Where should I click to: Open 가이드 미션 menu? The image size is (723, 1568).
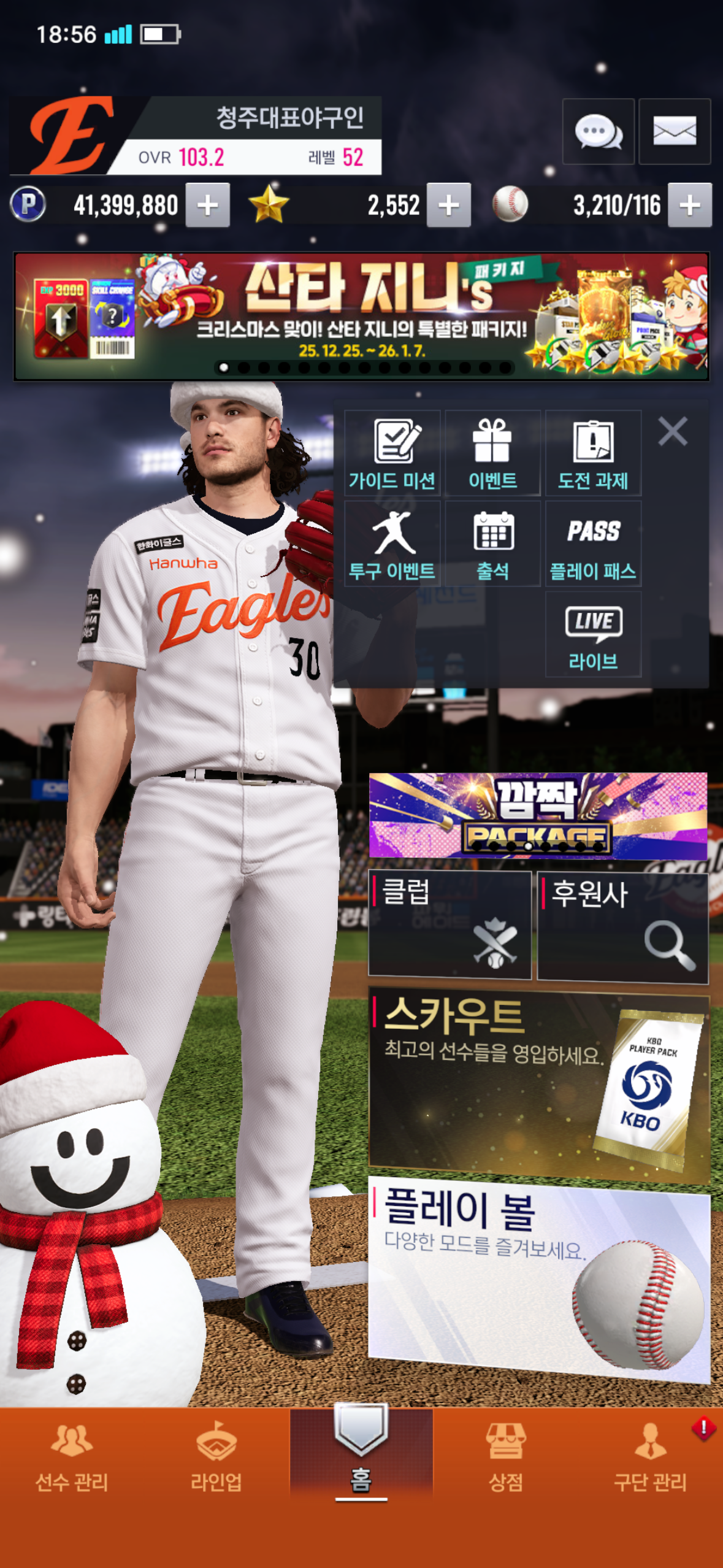click(x=392, y=453)
